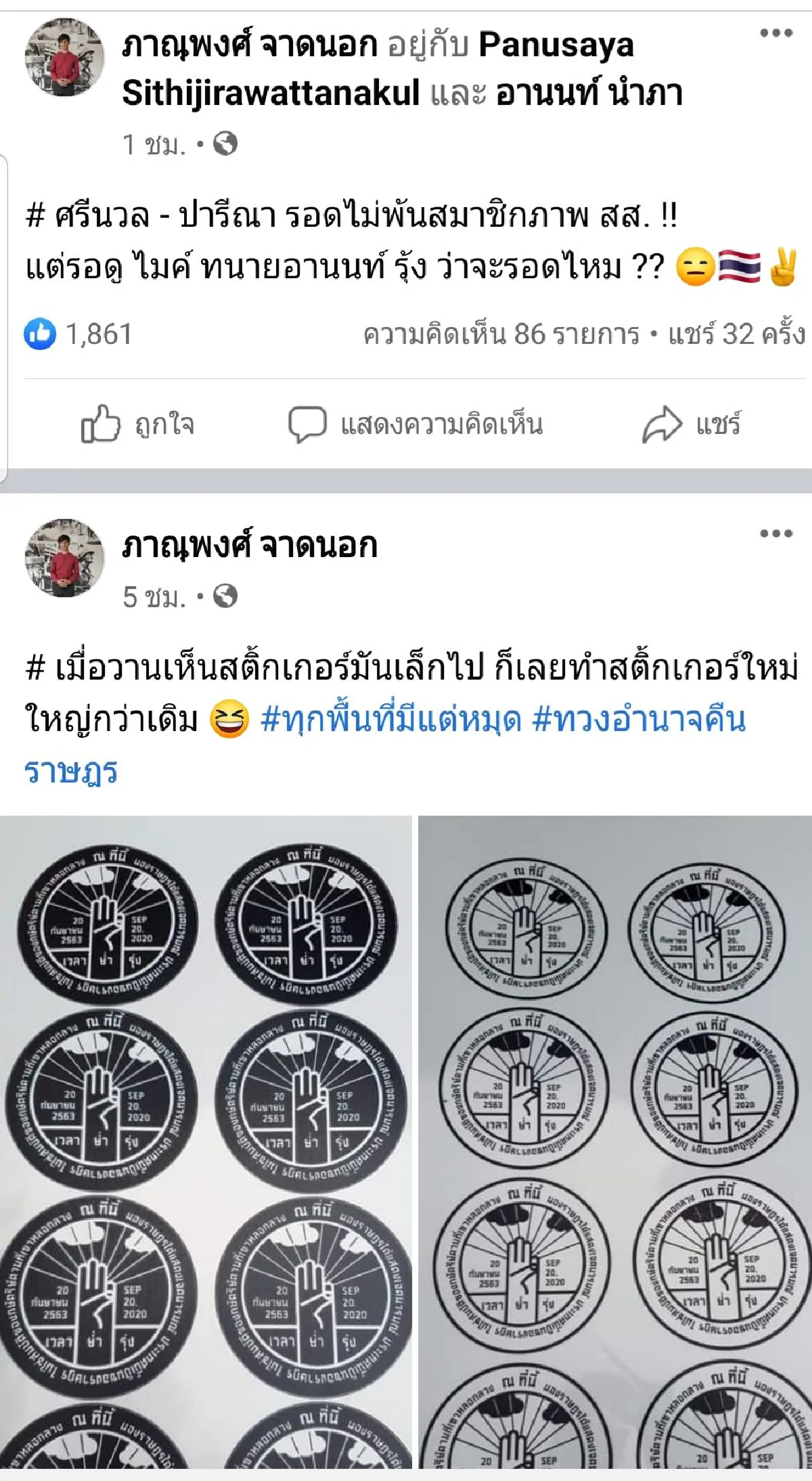This screenshot has width=812, height=1481.
Task: Click the thumbs-up icon beside ถูกใจ
Action: [99, 423]
